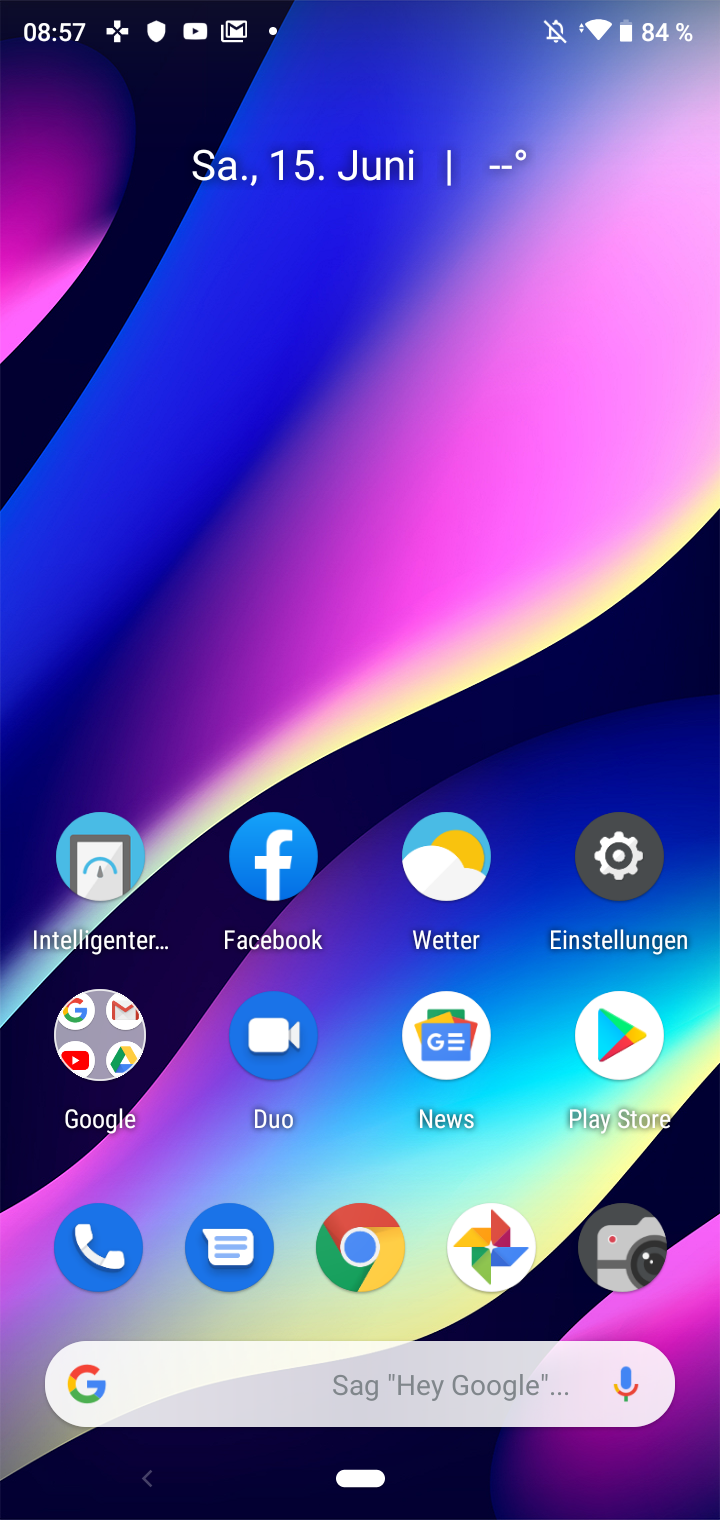Expand the Google apps folder

pyautogui.click(x=100, y=1036)
